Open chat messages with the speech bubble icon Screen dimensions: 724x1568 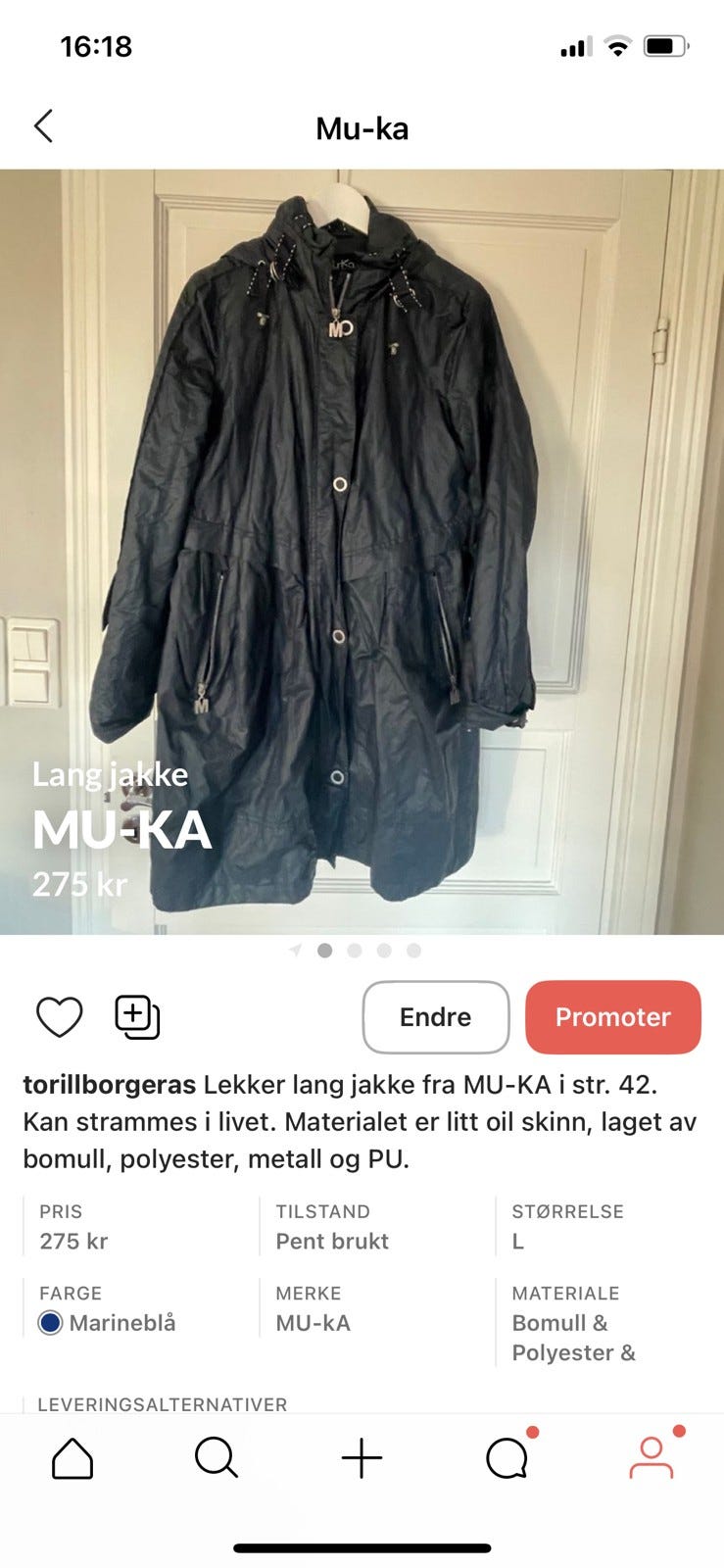(507, 1457)
